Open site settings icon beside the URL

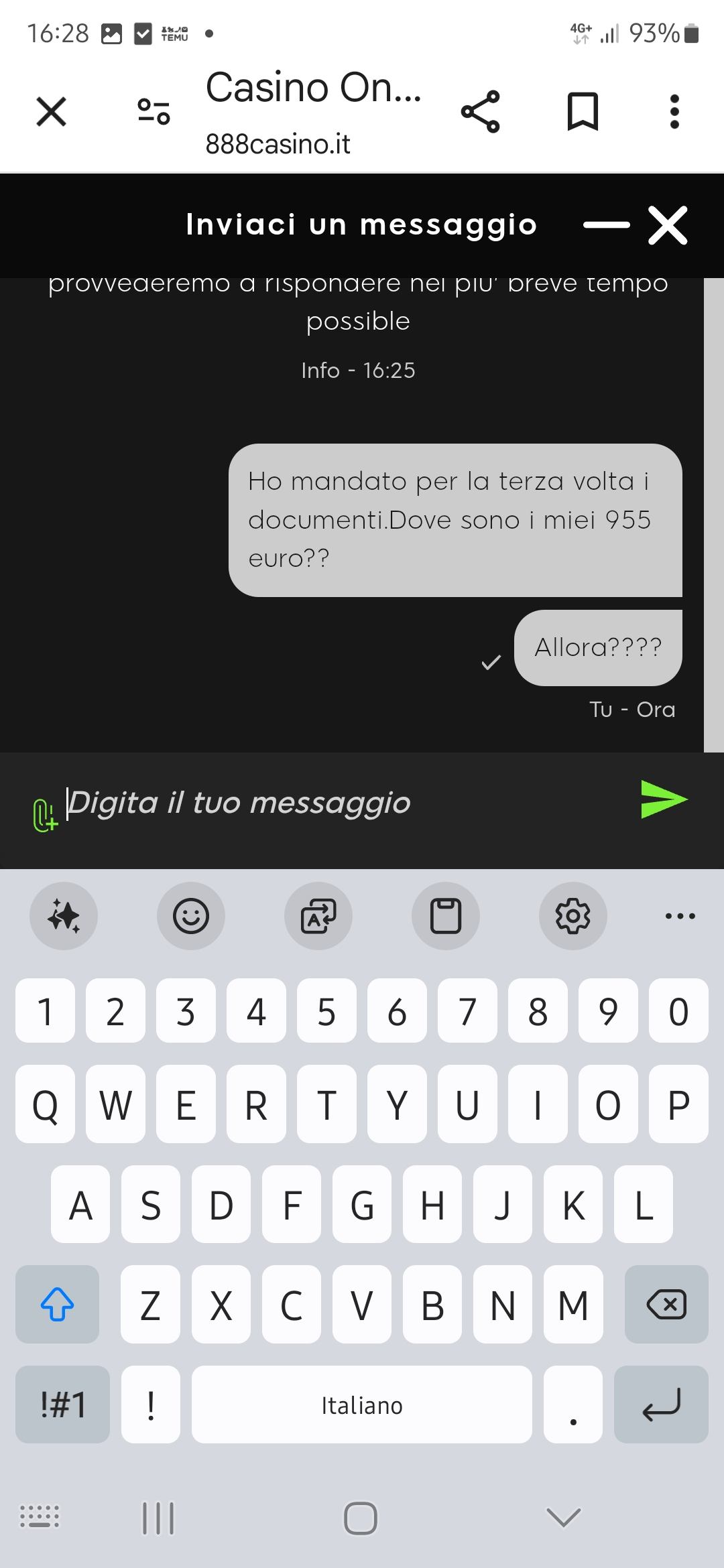[x=154, y=111]
